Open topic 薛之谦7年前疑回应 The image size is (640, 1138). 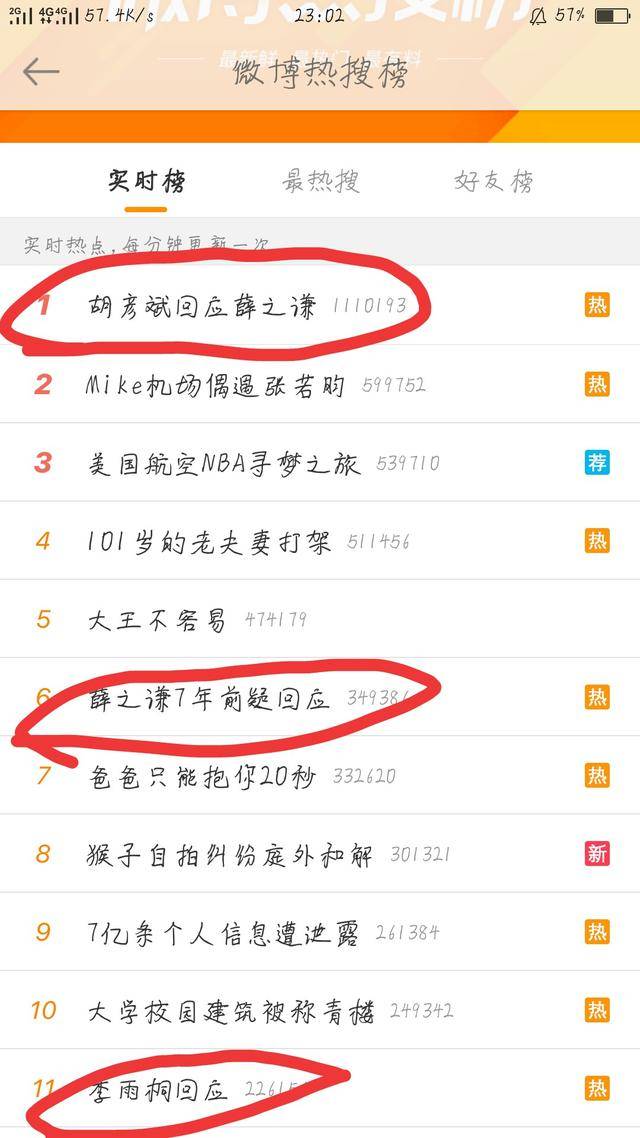(208, 697)
